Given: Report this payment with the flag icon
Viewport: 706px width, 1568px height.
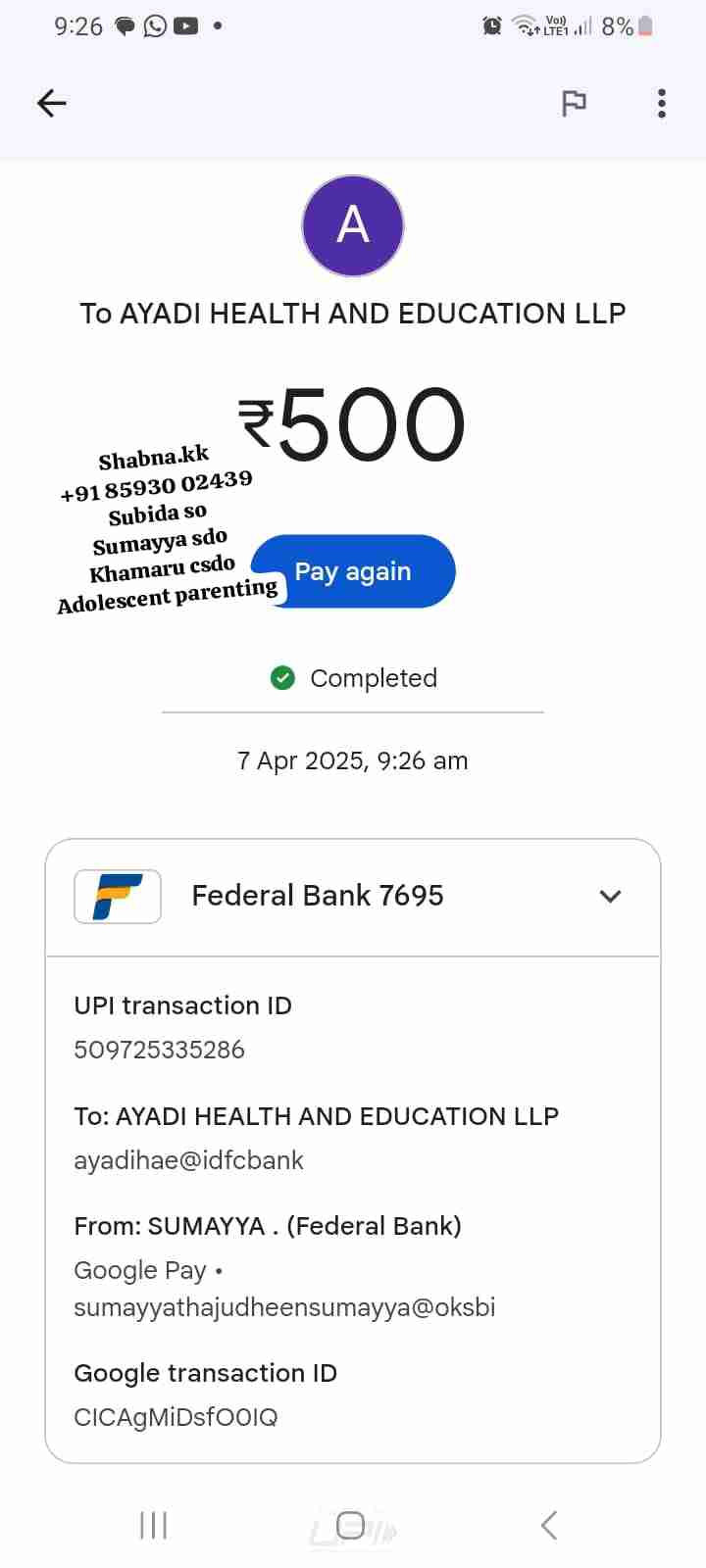Looking at the screenshot, I should [574, 103].
